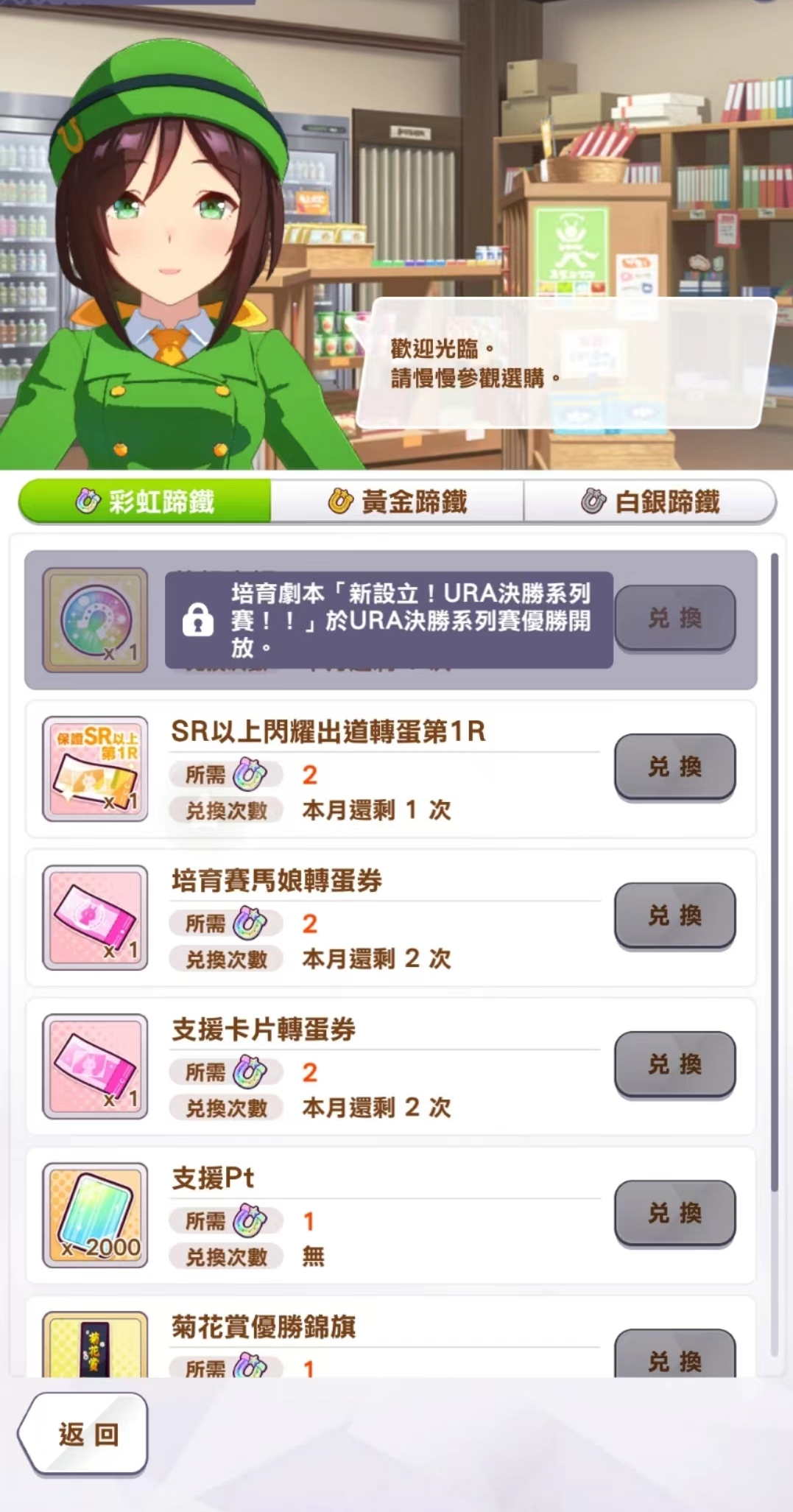The width and height of the screenshot is (793, 1512).
Task: Exchange rainbow horseshoe for 支援Pt
Action: click(x=674, y=1213)
